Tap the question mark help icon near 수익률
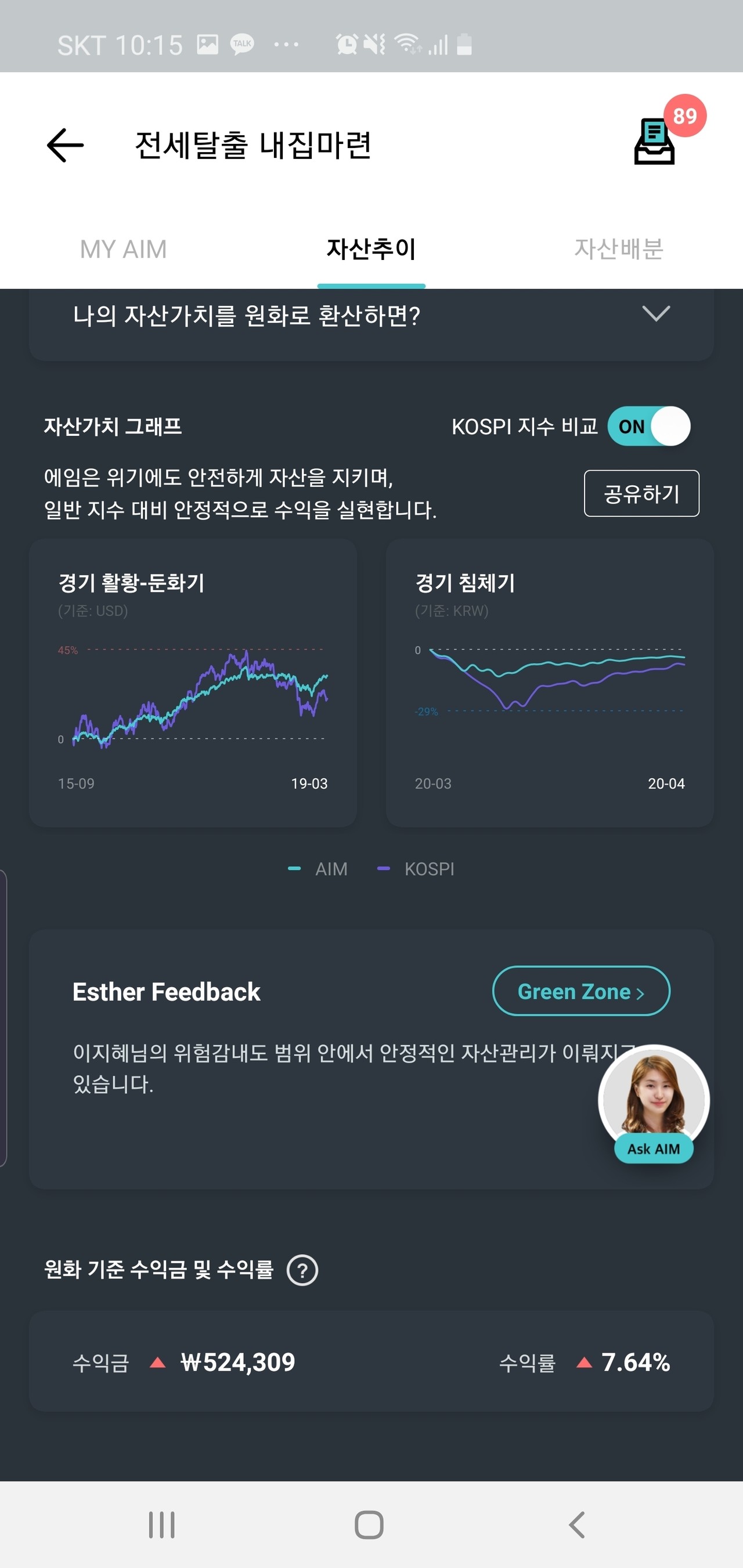This screenshot has width=743, height=1568. click(303, 1270)
